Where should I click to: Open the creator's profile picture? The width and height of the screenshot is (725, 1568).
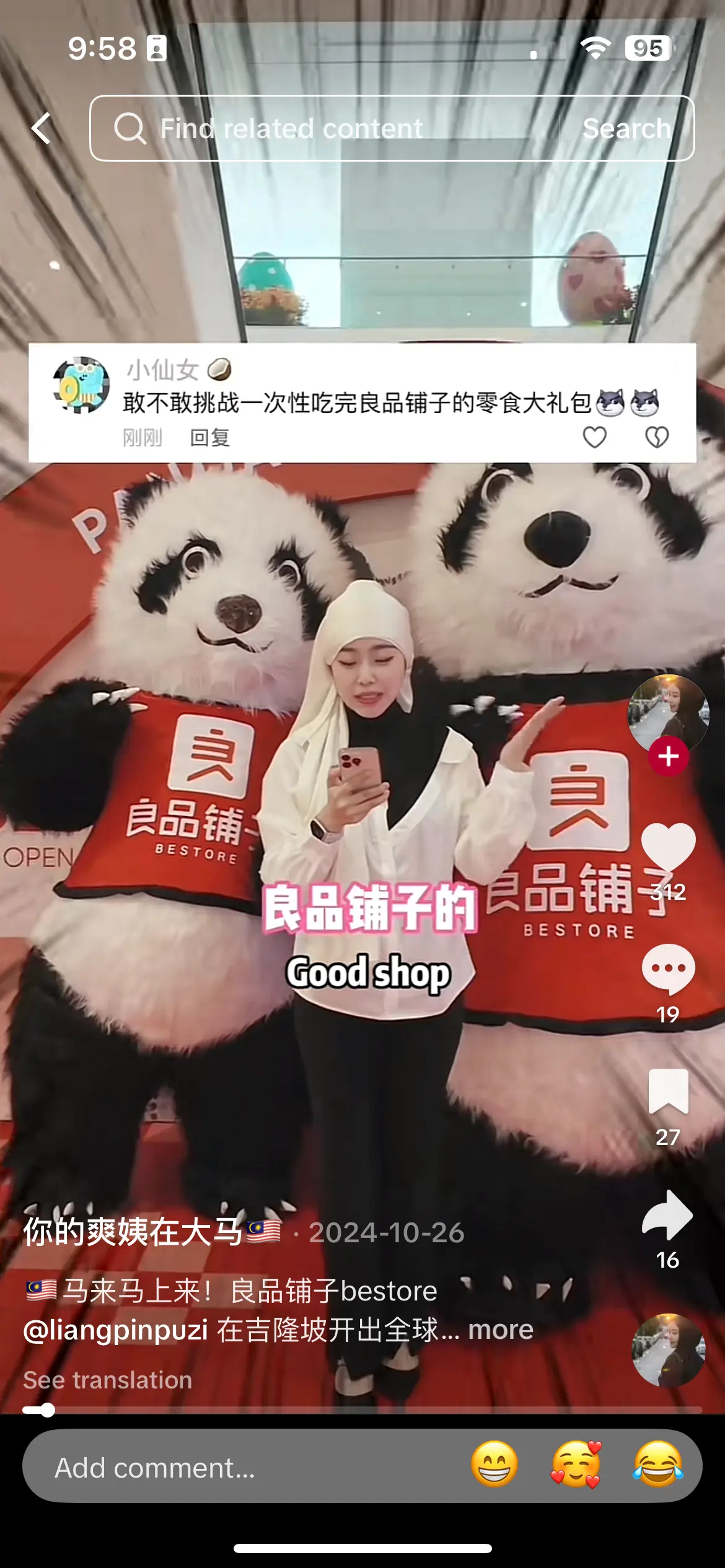667,713
